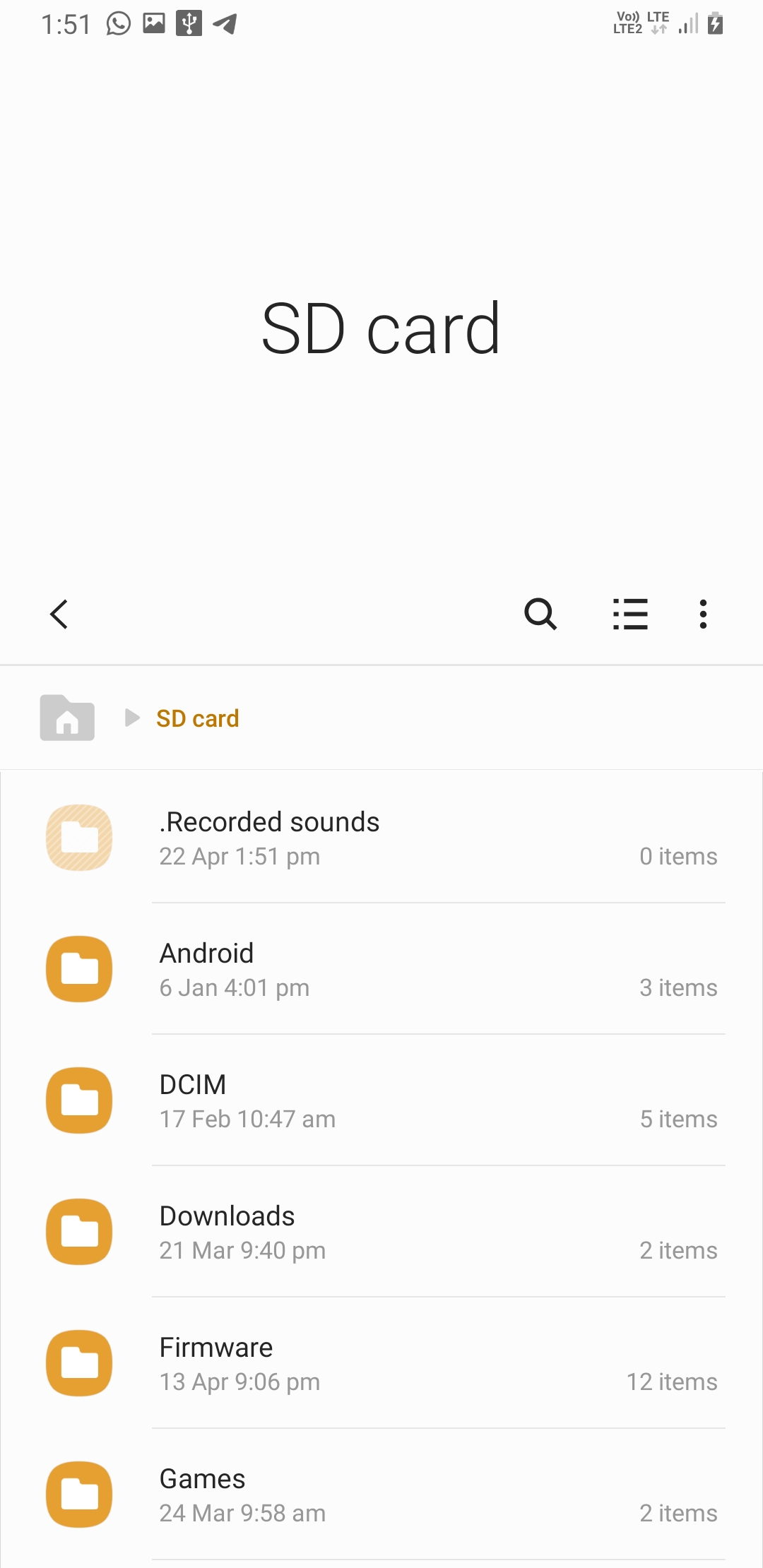Screen dimensions: 763x1568
Task: Open search in SD card
Action: [x=540, y=614]
